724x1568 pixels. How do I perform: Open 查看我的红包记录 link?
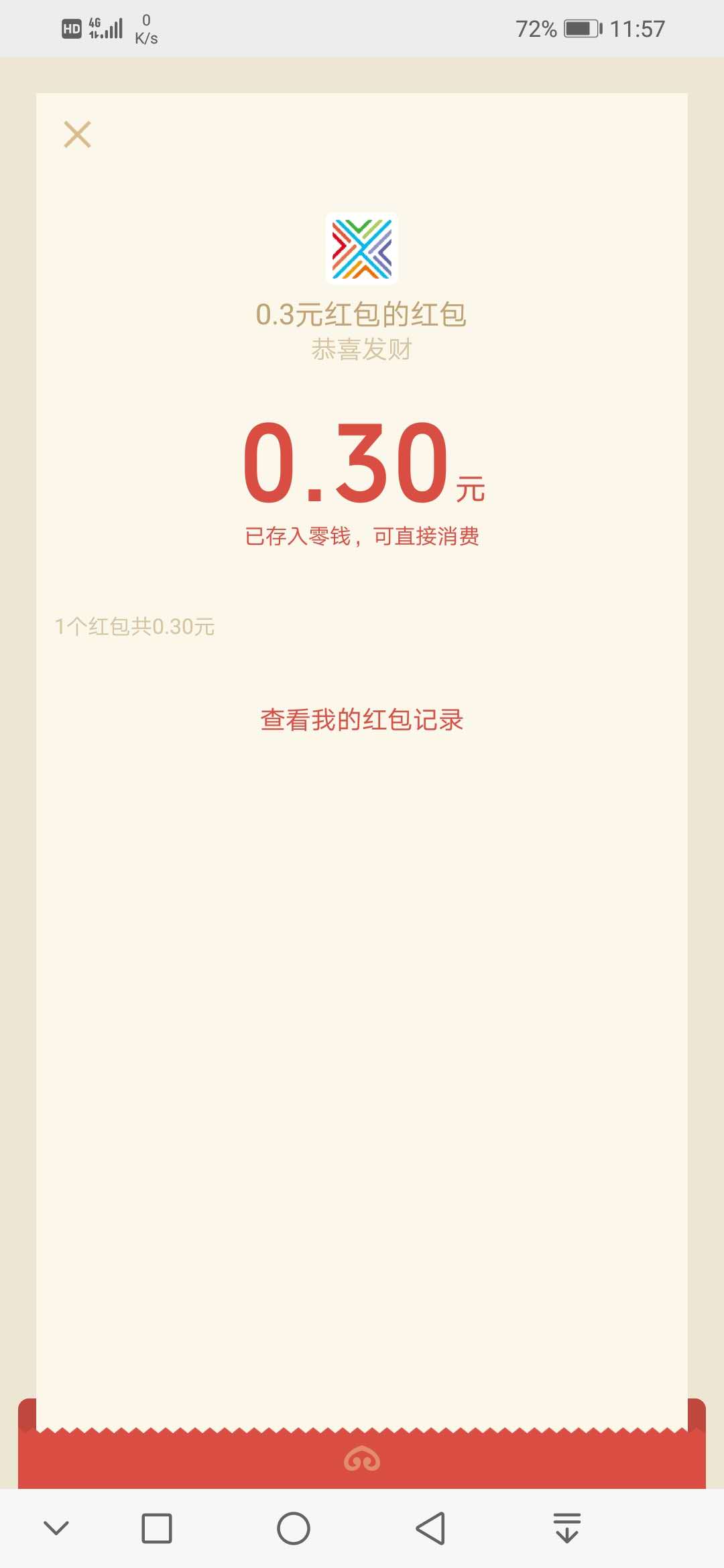pos(362,720)
